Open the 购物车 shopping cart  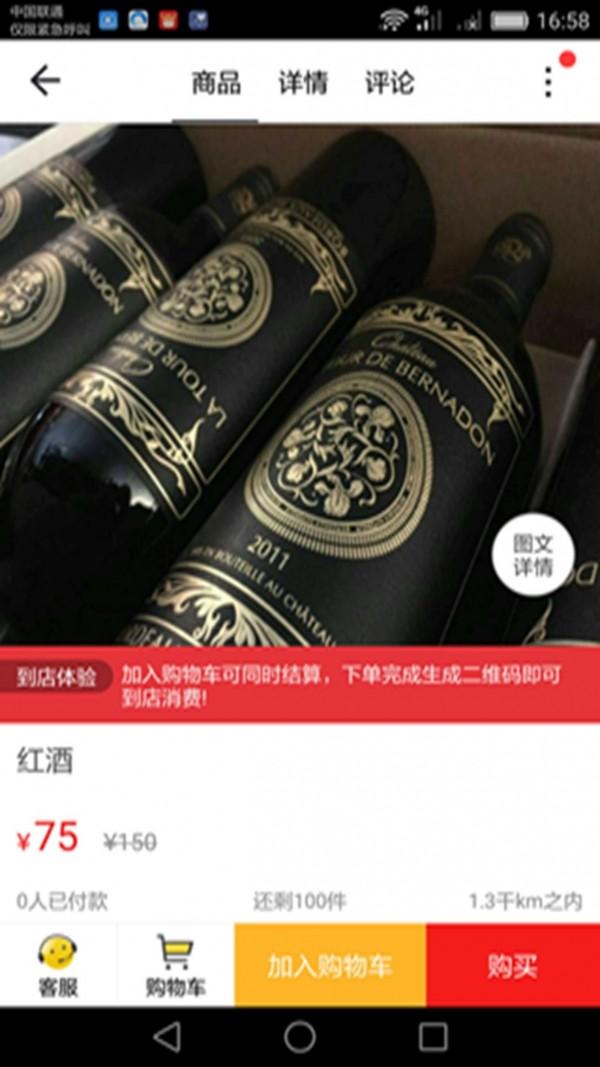[176, 965]
